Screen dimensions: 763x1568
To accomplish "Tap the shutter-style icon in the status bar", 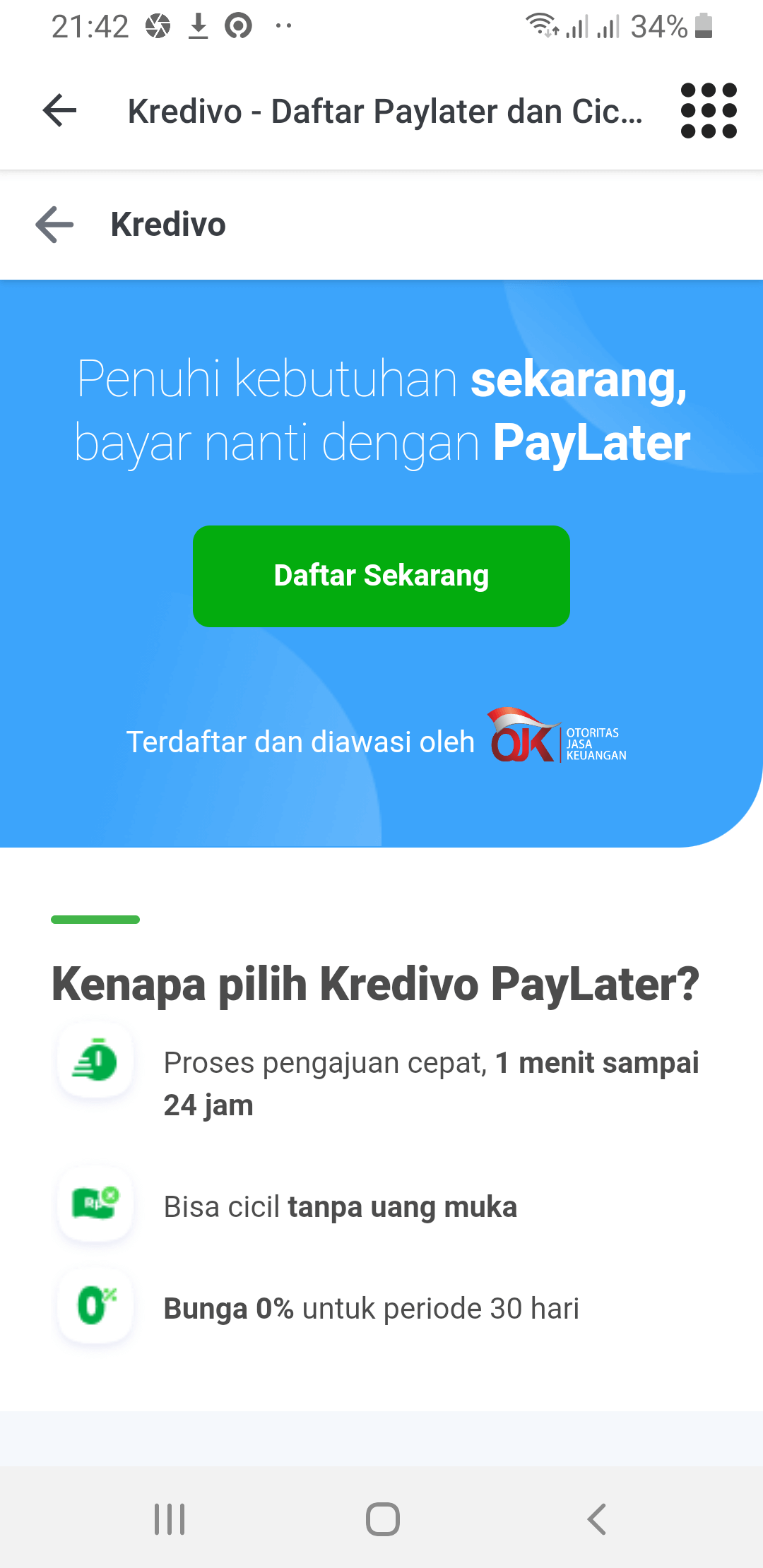I will pyautogui.click(x=158, y=26).
